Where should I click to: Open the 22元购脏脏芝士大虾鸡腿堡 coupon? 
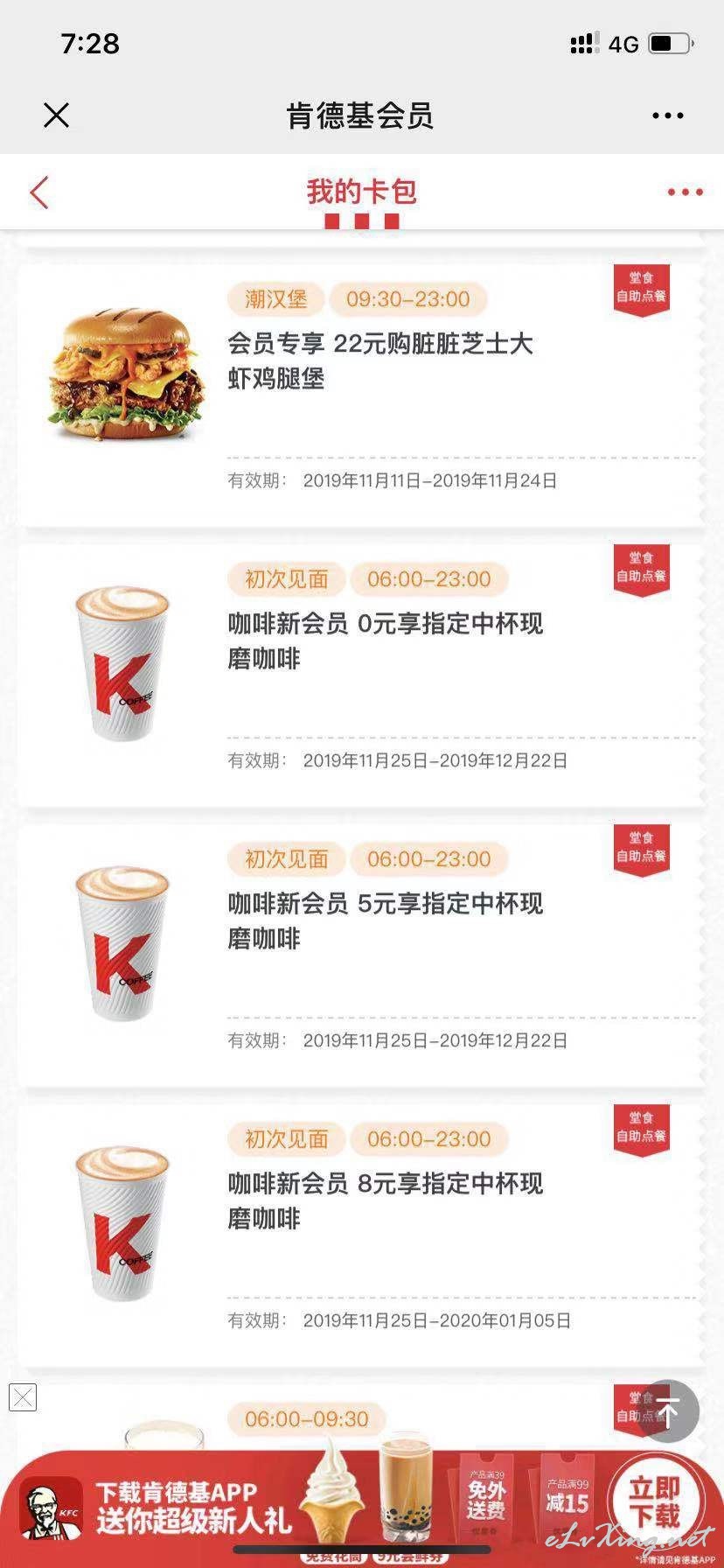[361, 395]
